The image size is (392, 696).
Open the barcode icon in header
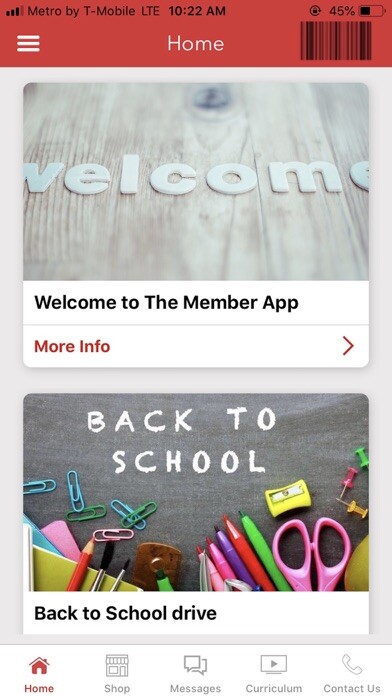(336, 40)
